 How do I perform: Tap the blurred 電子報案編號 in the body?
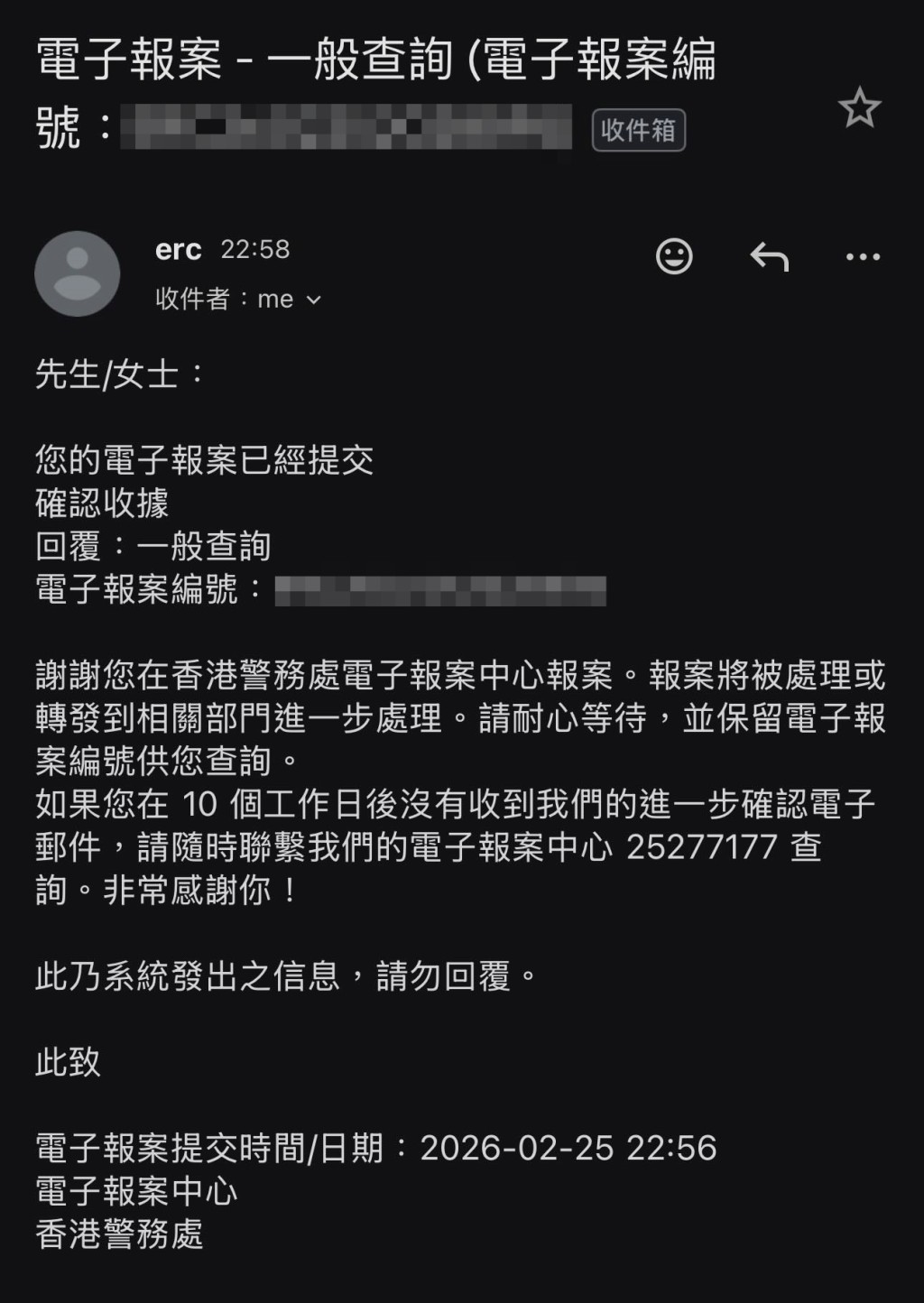coord(439,591)
